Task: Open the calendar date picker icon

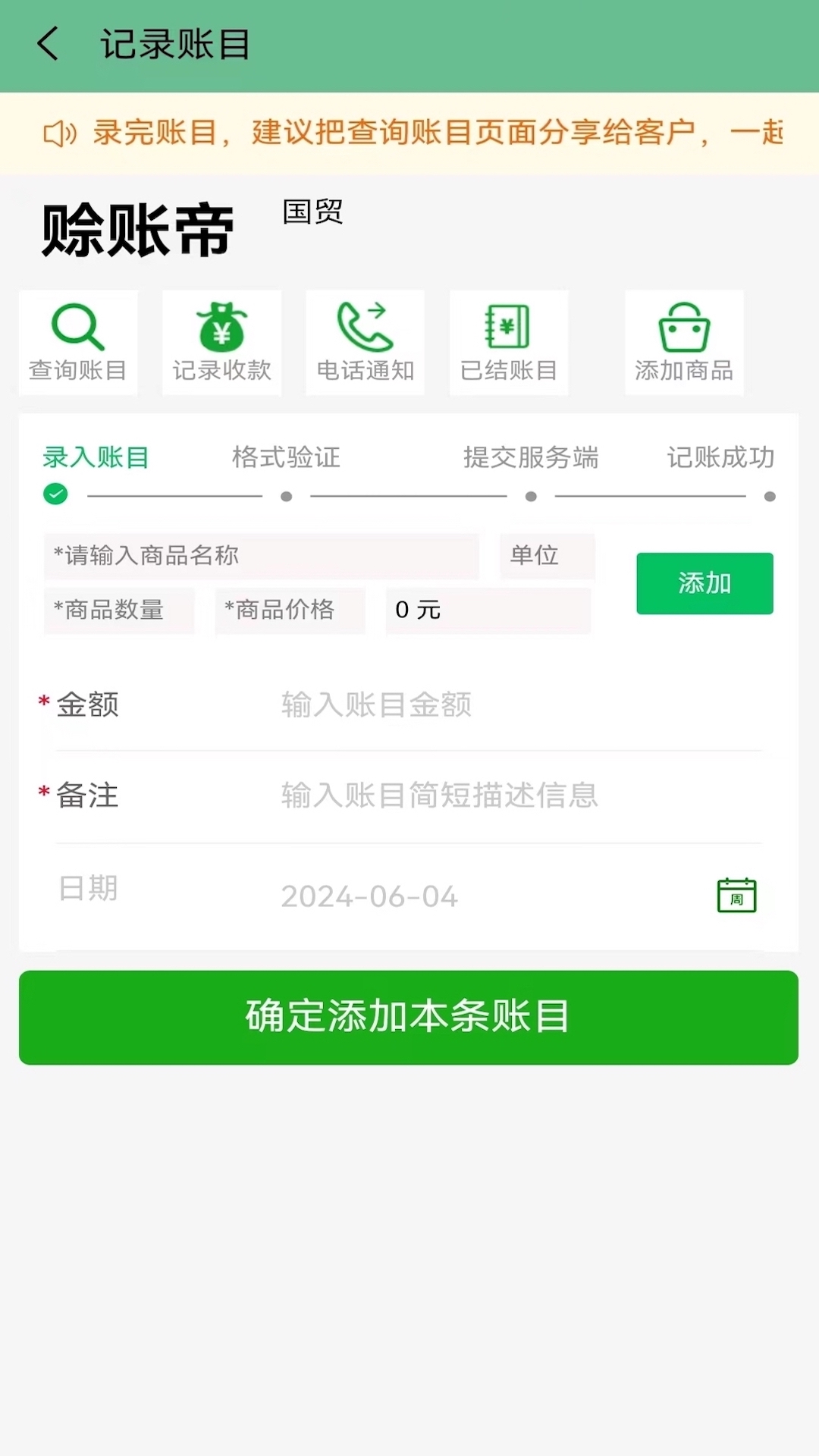Action: [736, 896]
